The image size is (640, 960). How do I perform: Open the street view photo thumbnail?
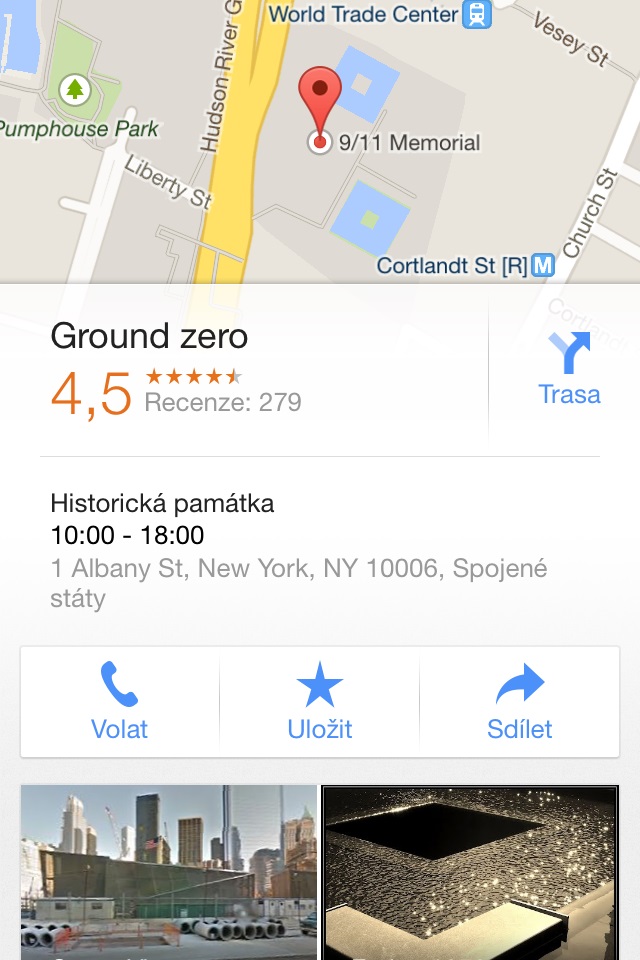(168, 872)
